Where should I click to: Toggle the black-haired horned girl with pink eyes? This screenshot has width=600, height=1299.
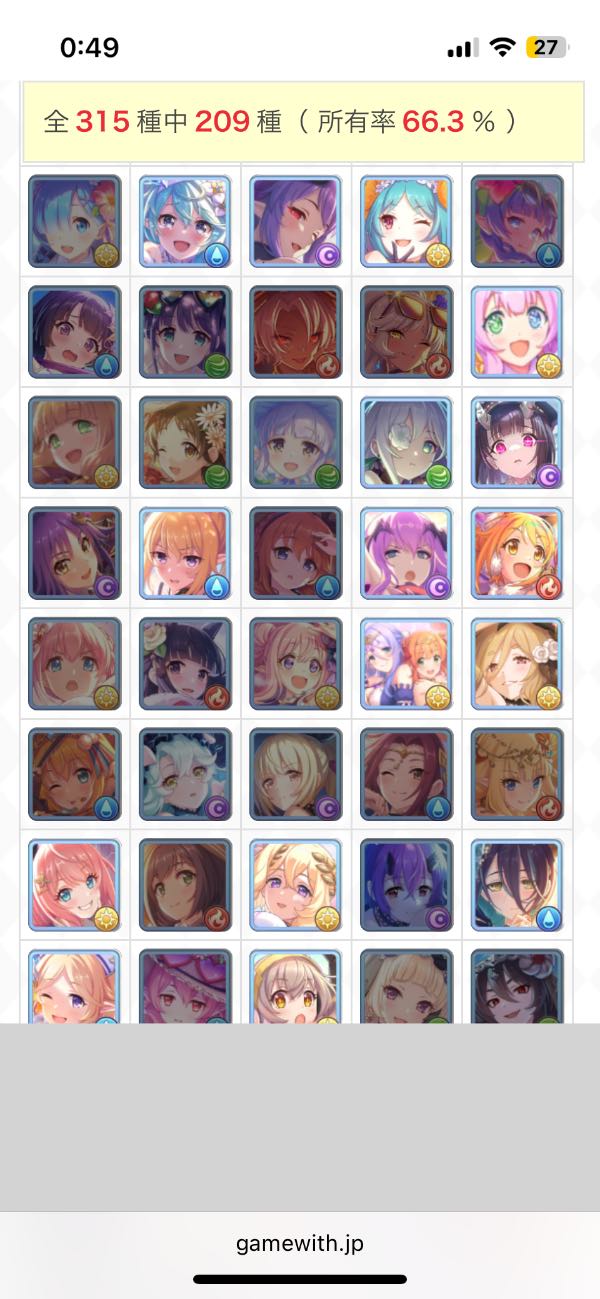tap(517, 442)
